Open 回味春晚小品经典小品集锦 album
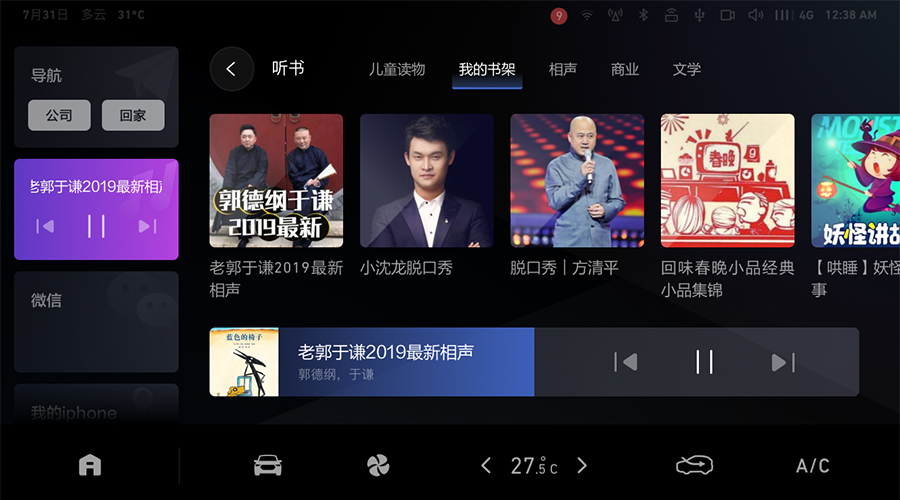The height and width of the screenshot is (500, 900). 727,181
